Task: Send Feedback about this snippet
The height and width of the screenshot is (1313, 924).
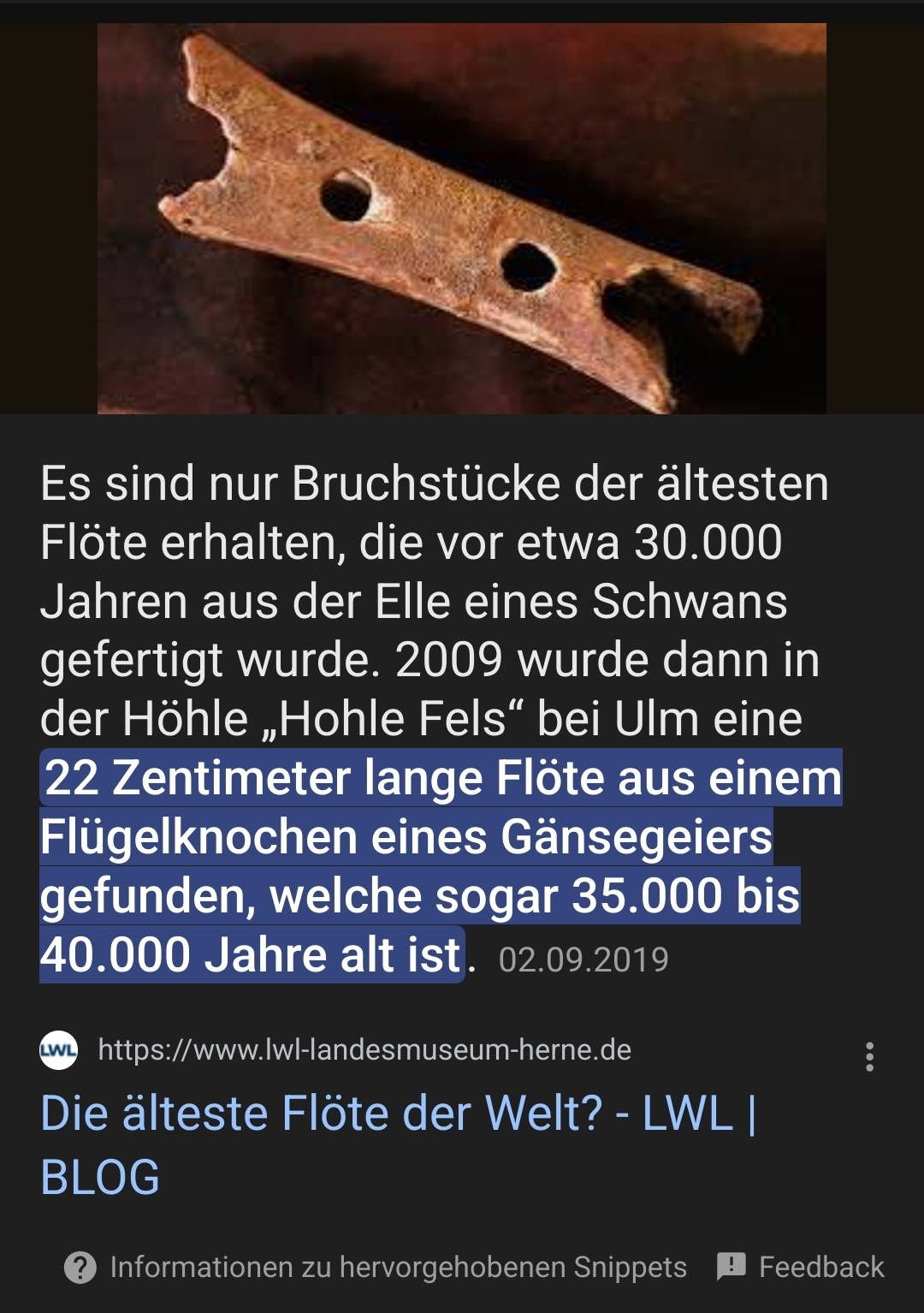Action: pyautogui.click(x=801, y=1267)
